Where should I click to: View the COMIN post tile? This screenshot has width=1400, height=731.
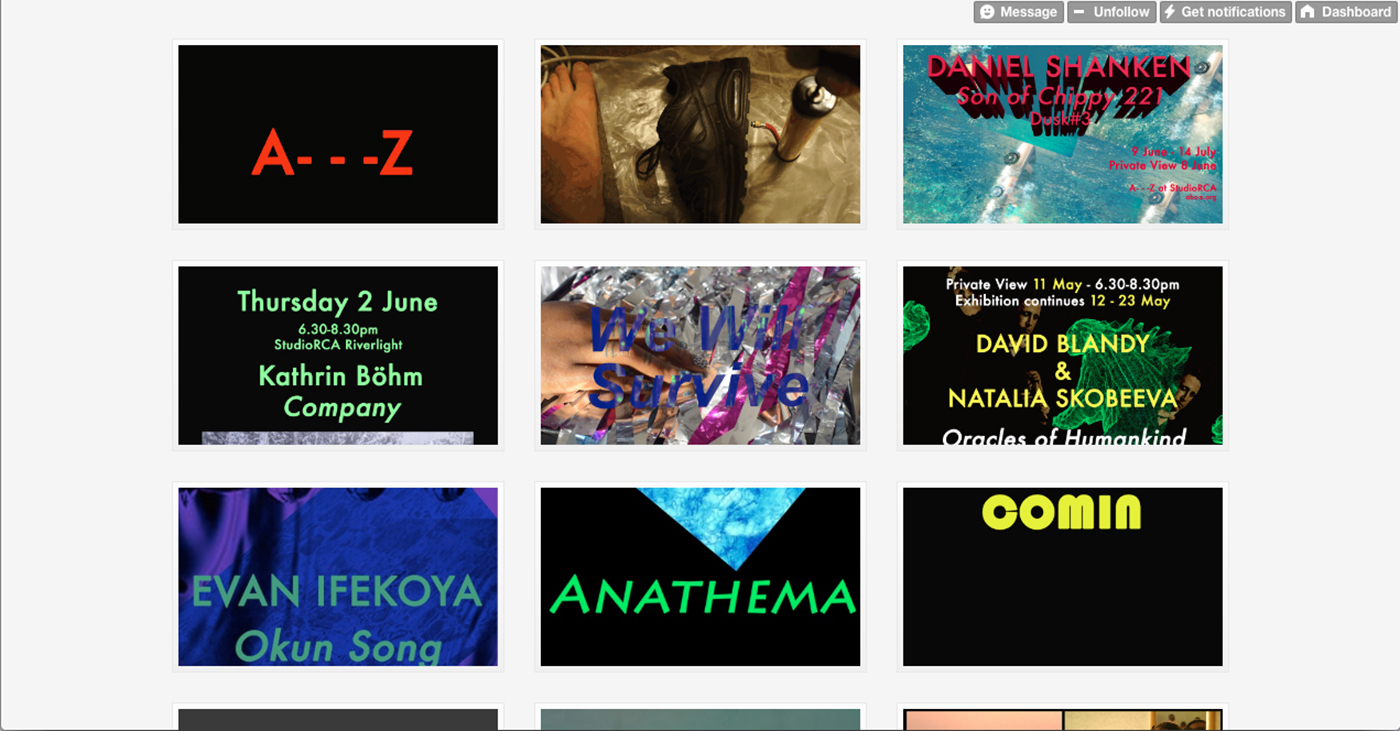(x=1062, y=576)
